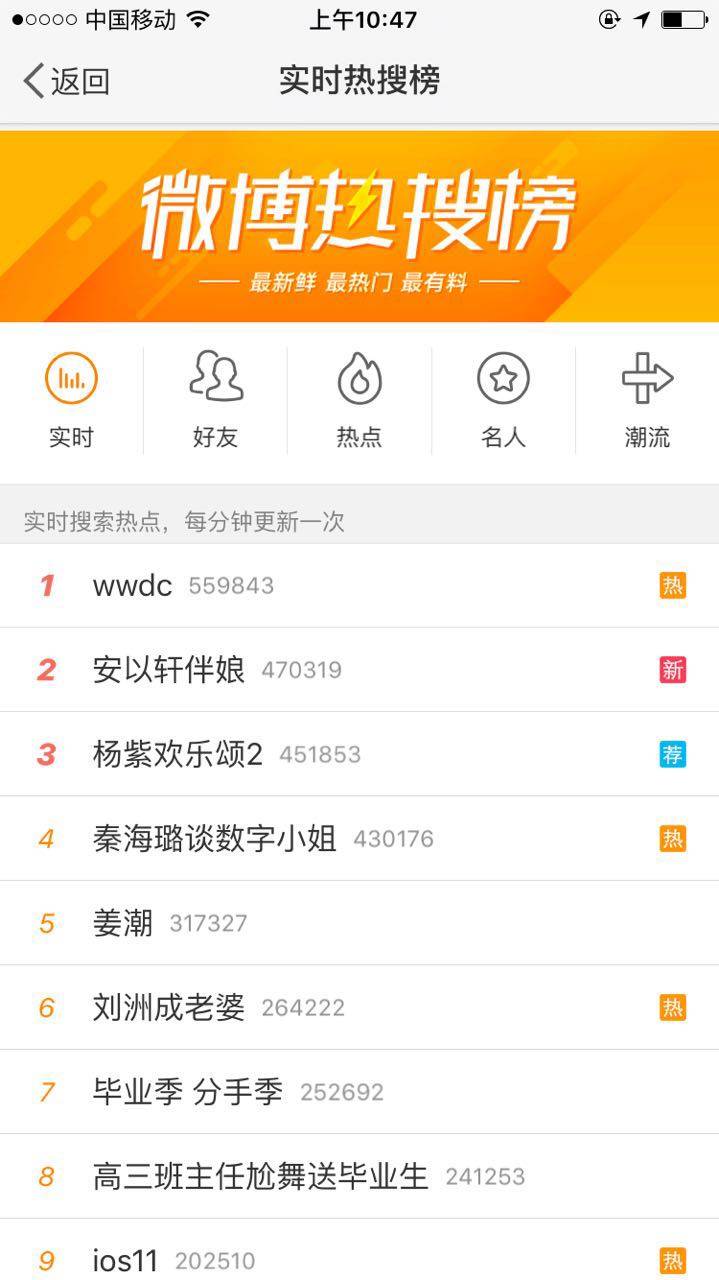The width and height of the screenshot is (719, 1280).
Task: Open the 安以轩伴娘 search topic
Action: click(168, 670)
